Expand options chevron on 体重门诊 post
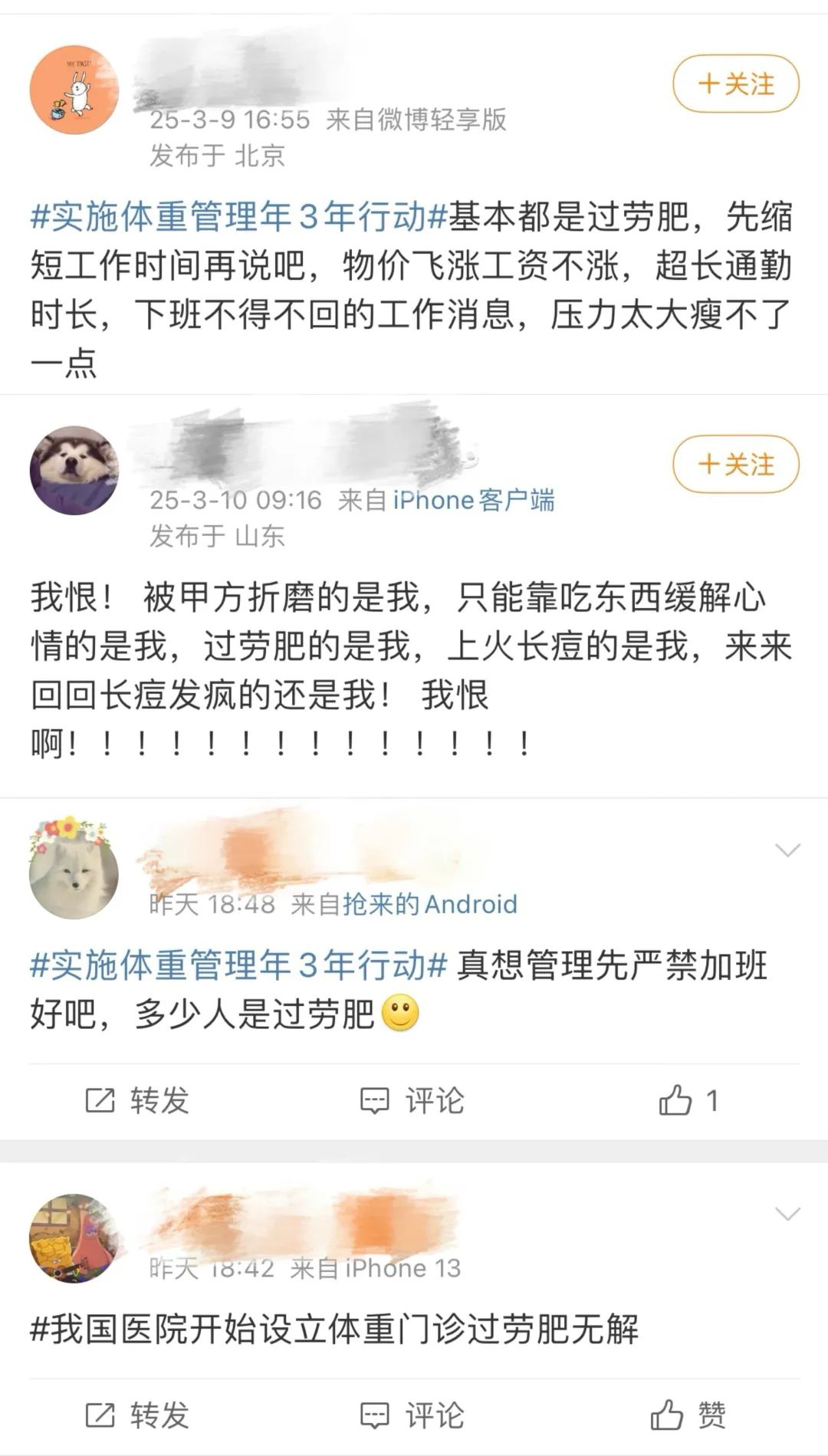This screenshot has height=1456, width=828. [787, 1214]
